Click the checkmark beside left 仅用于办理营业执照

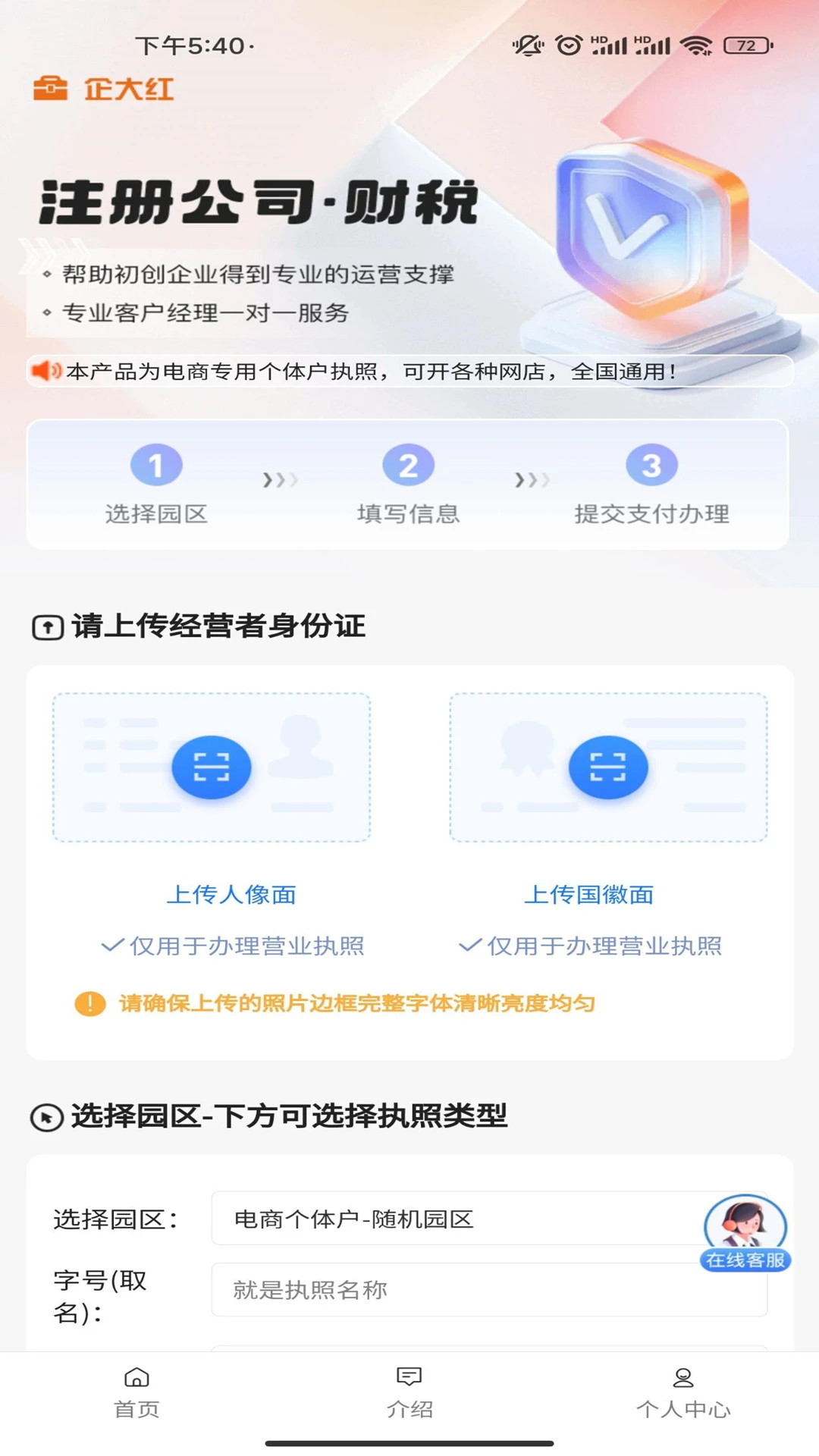pos(110,945)
